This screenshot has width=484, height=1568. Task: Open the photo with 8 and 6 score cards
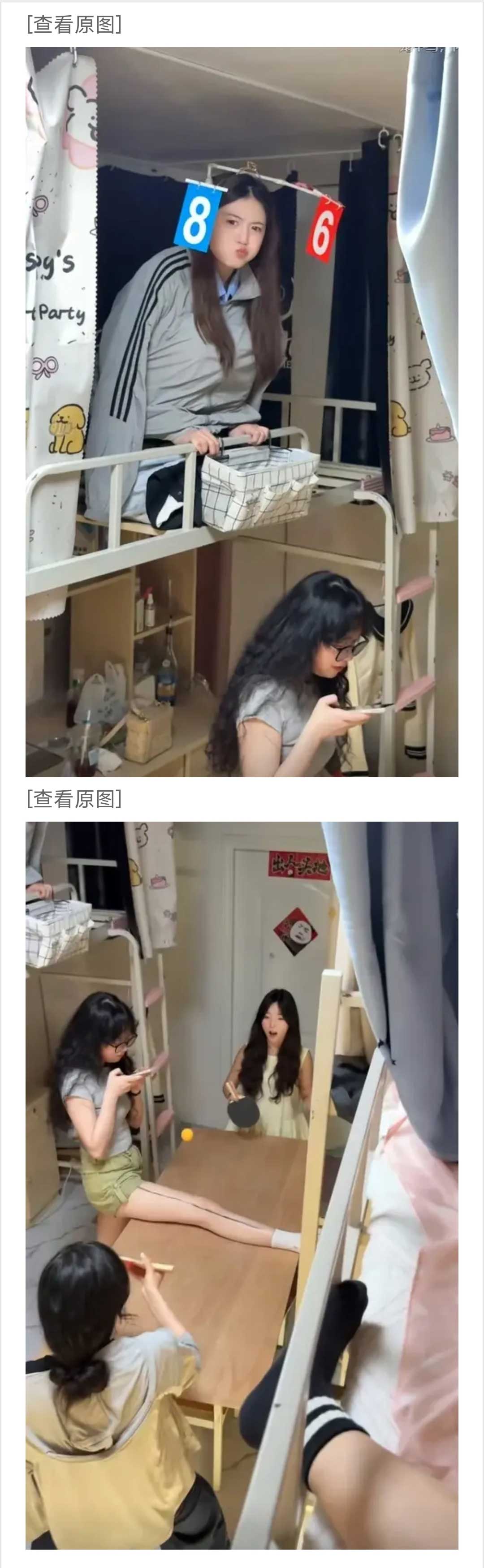(242, 411)
